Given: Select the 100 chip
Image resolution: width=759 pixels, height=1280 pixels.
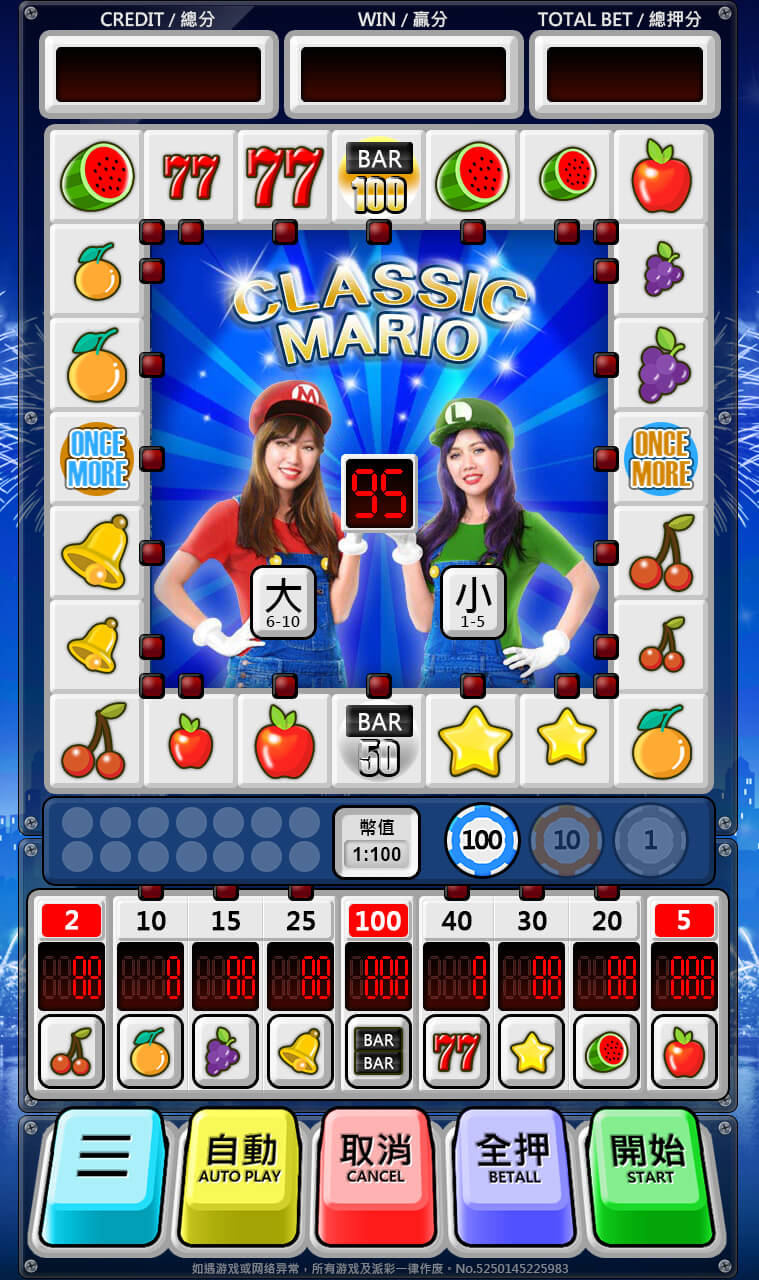Looking at the screenshot, I should (482, 840).
